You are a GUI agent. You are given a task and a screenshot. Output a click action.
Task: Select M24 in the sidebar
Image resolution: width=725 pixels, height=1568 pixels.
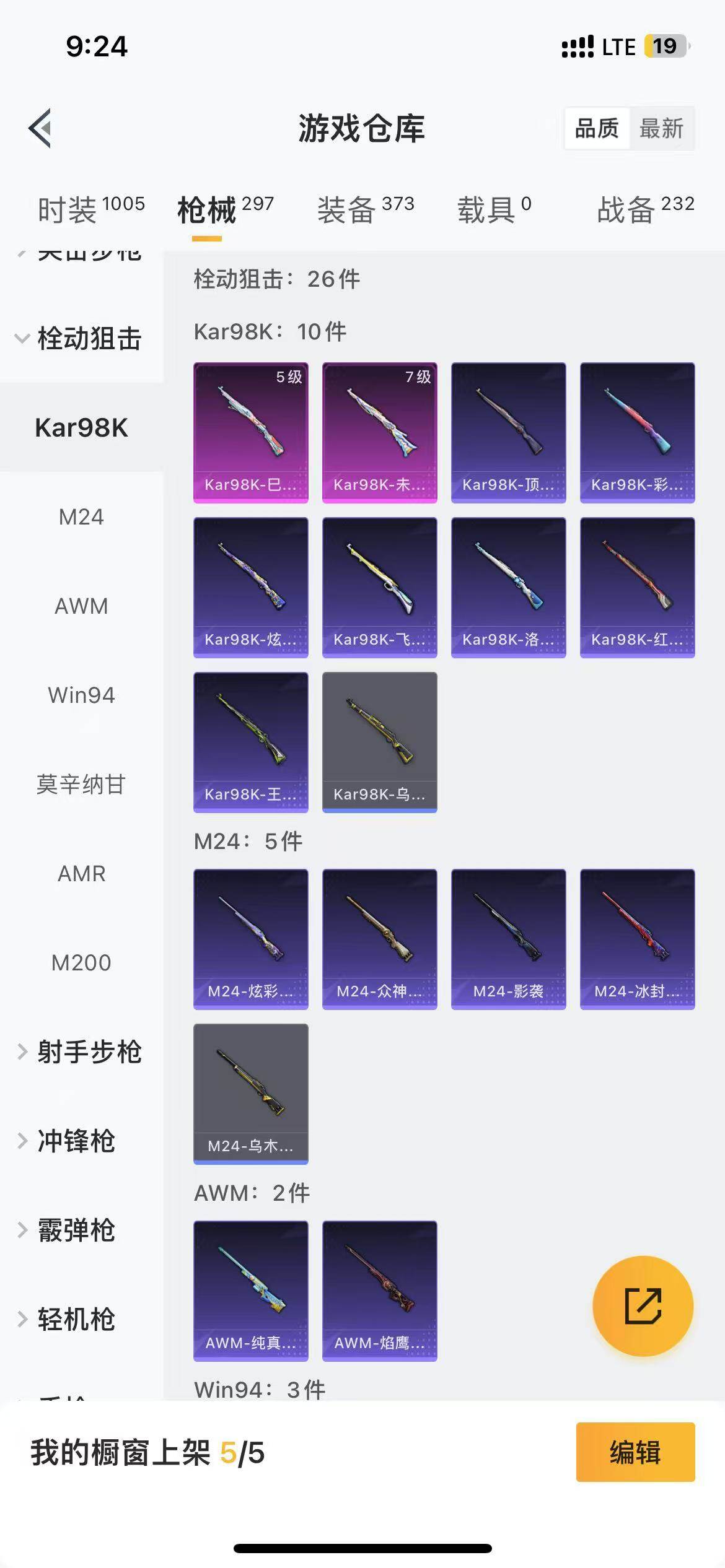point(81,516)
